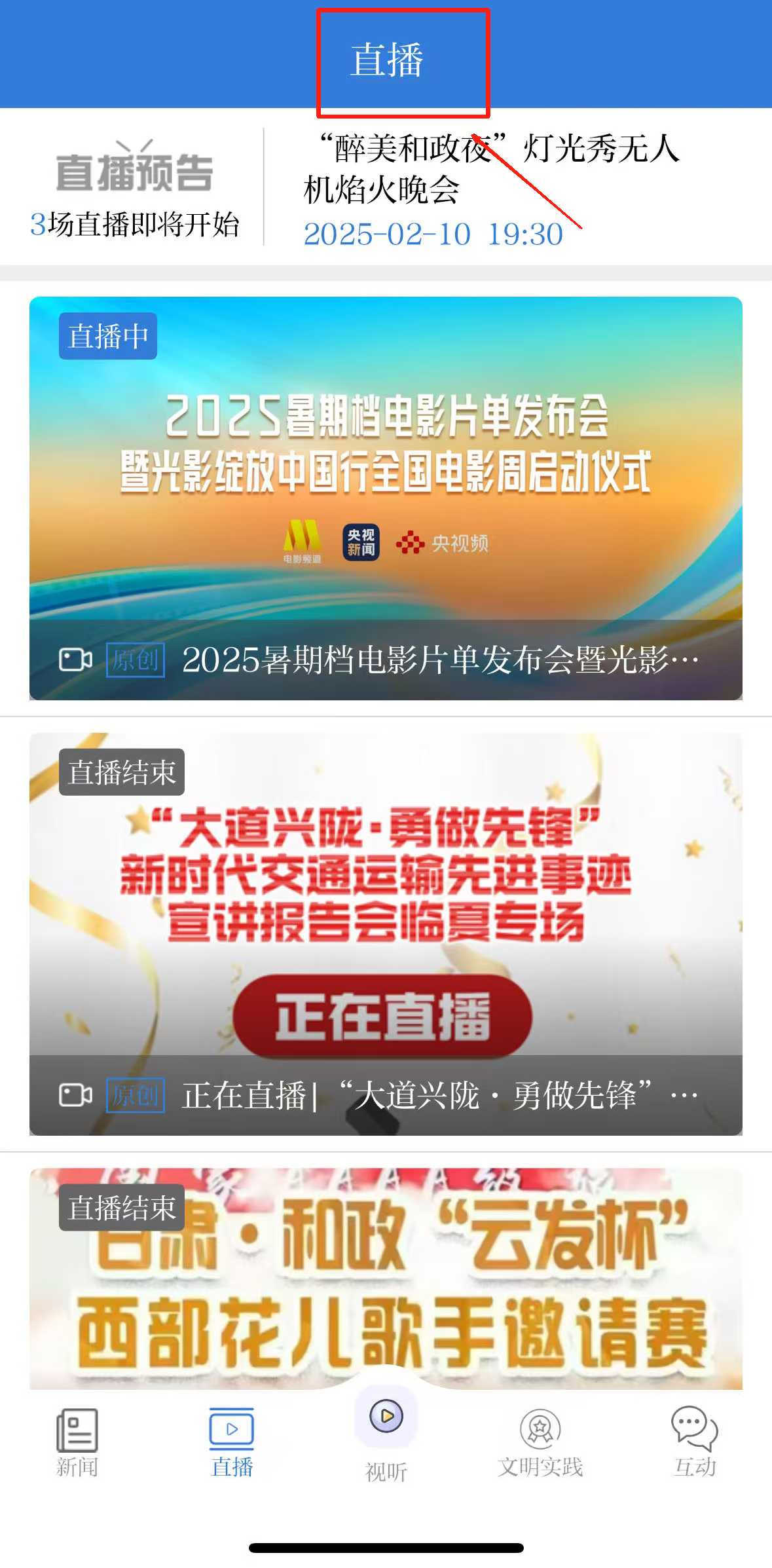Image resolution: width=772 pixels, height=1568 pixels.
Task: Open the 视听 center tab
Action: (386, 1434)
